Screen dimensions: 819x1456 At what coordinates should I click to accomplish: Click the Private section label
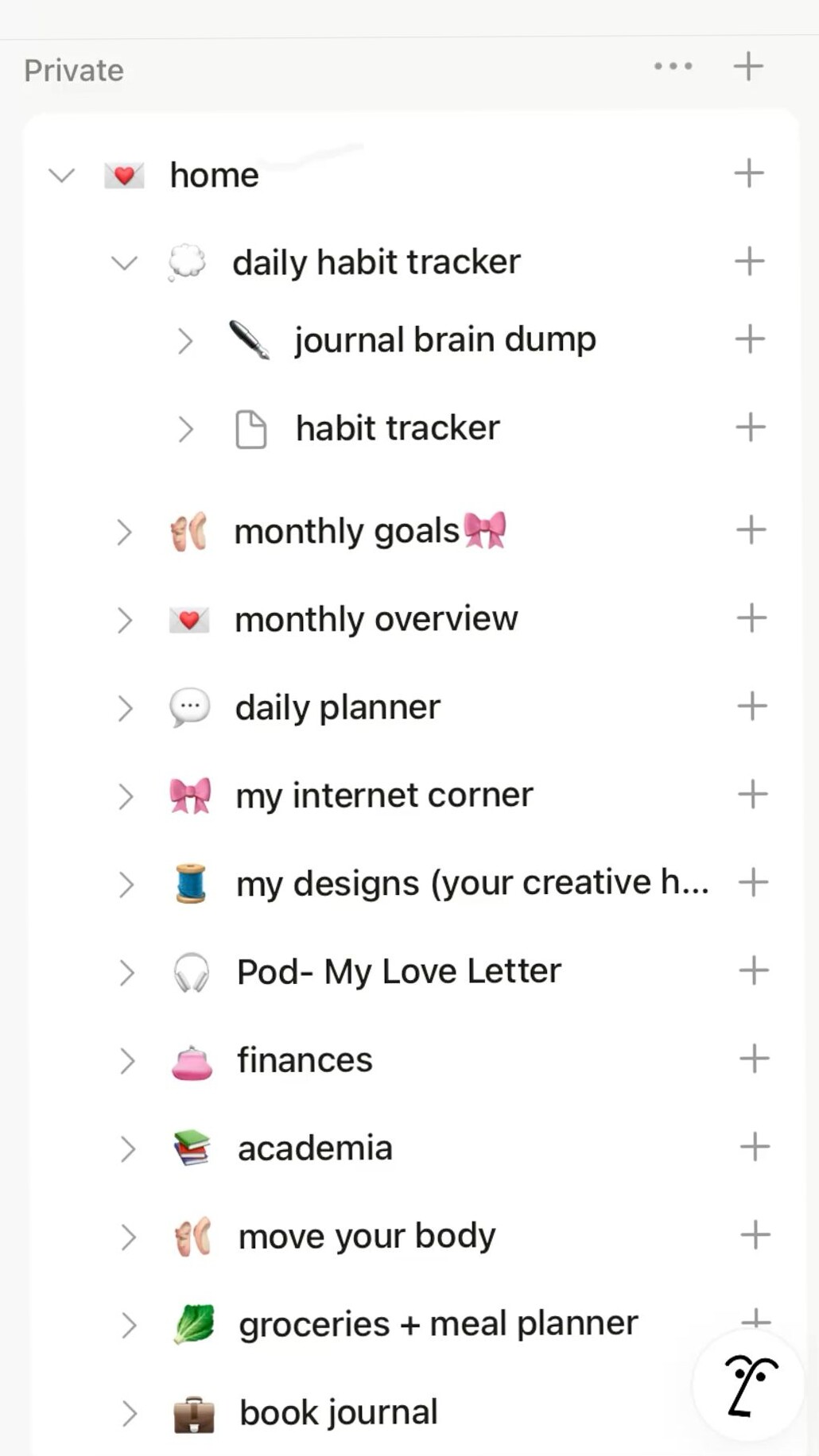pos(73,70)
